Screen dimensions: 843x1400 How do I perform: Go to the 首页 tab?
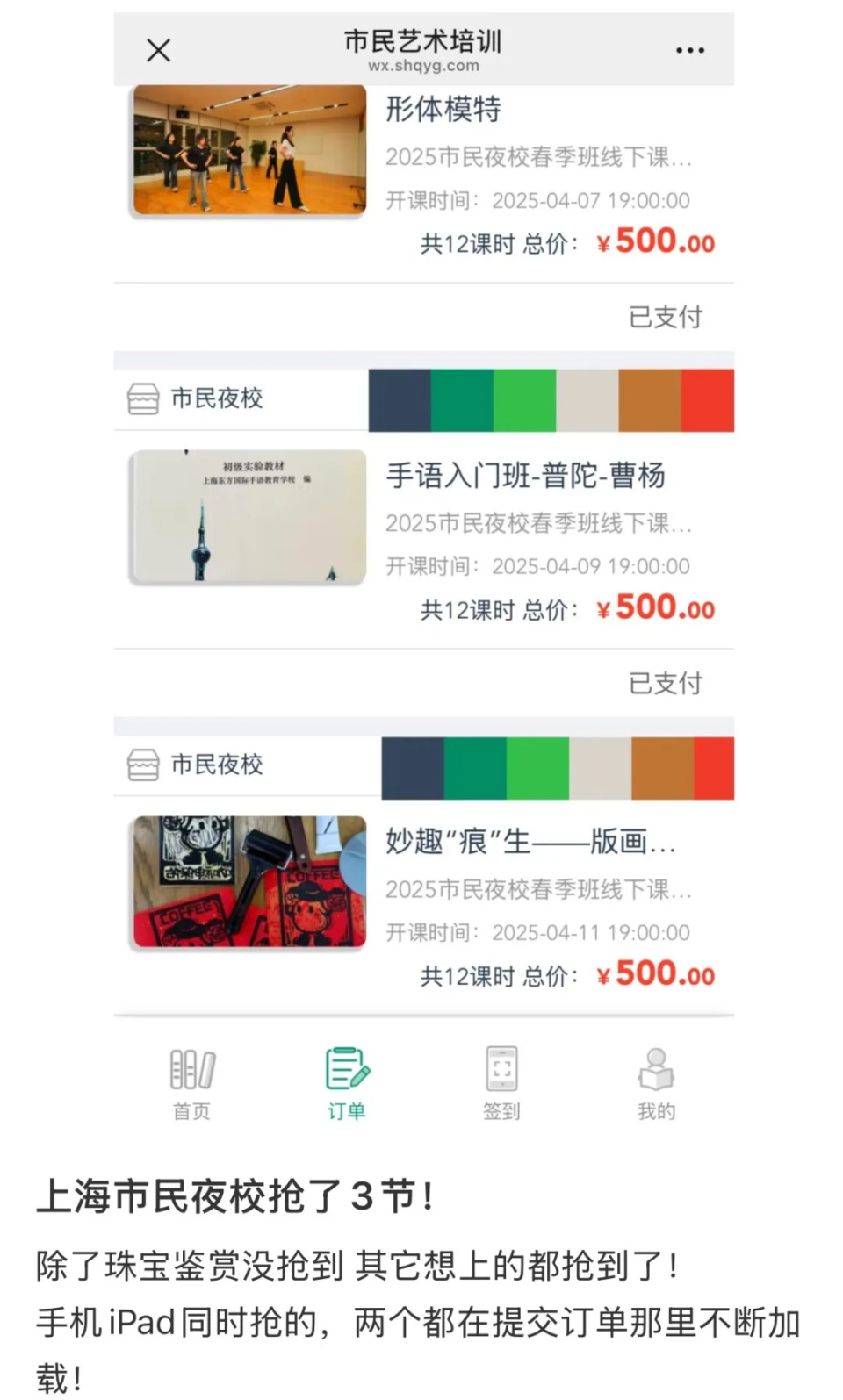pos(191,1084)
